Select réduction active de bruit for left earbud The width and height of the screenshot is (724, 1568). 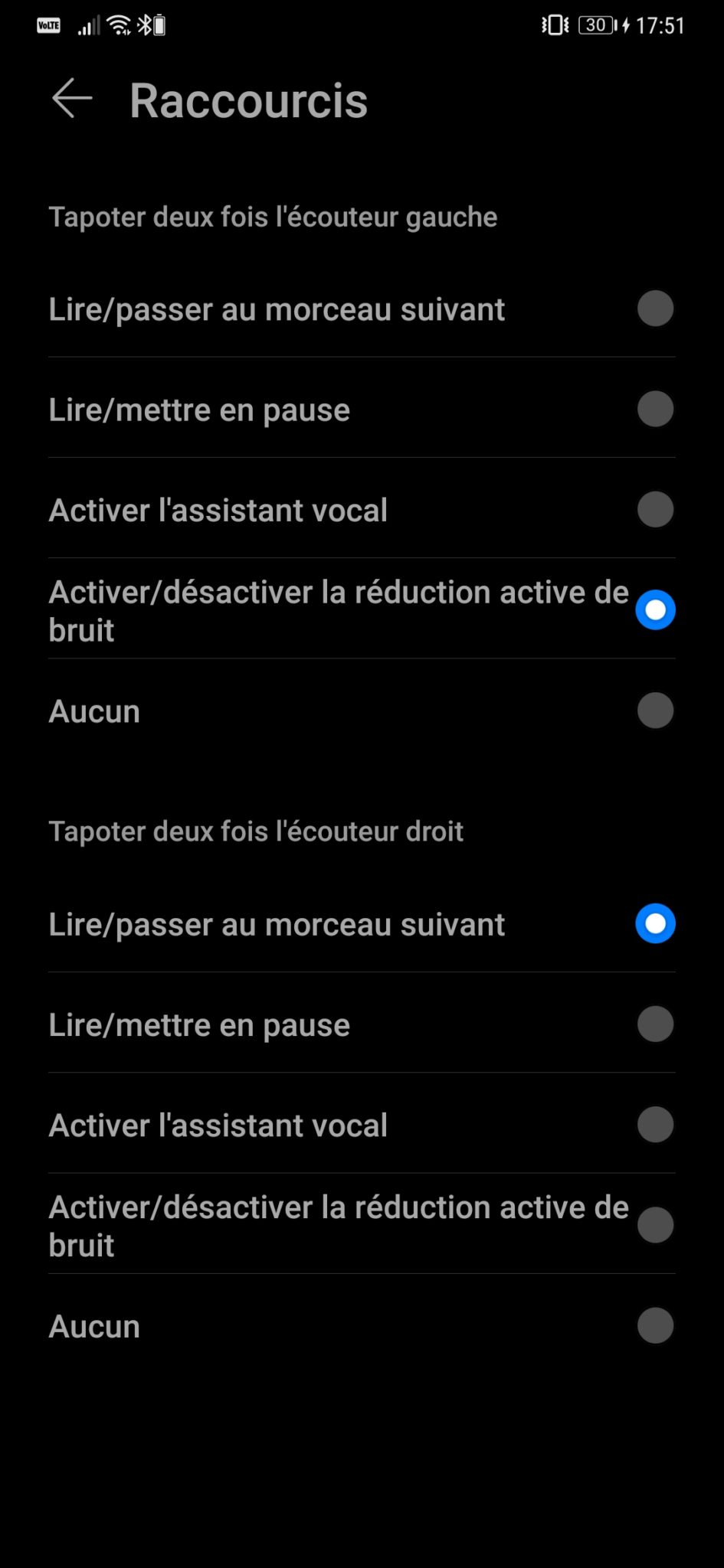point(654,610)
